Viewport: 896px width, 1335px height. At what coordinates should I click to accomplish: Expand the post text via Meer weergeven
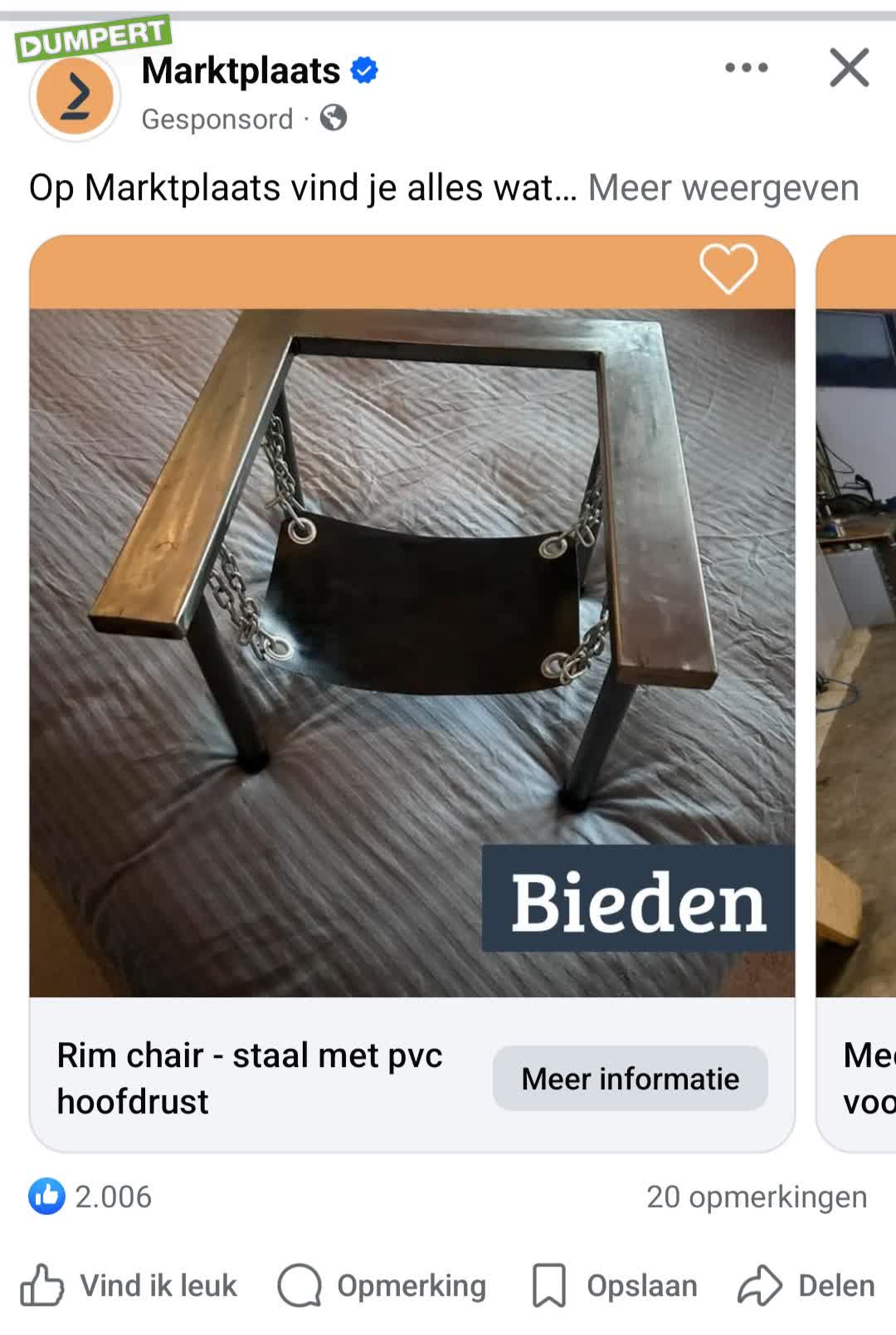723,188
